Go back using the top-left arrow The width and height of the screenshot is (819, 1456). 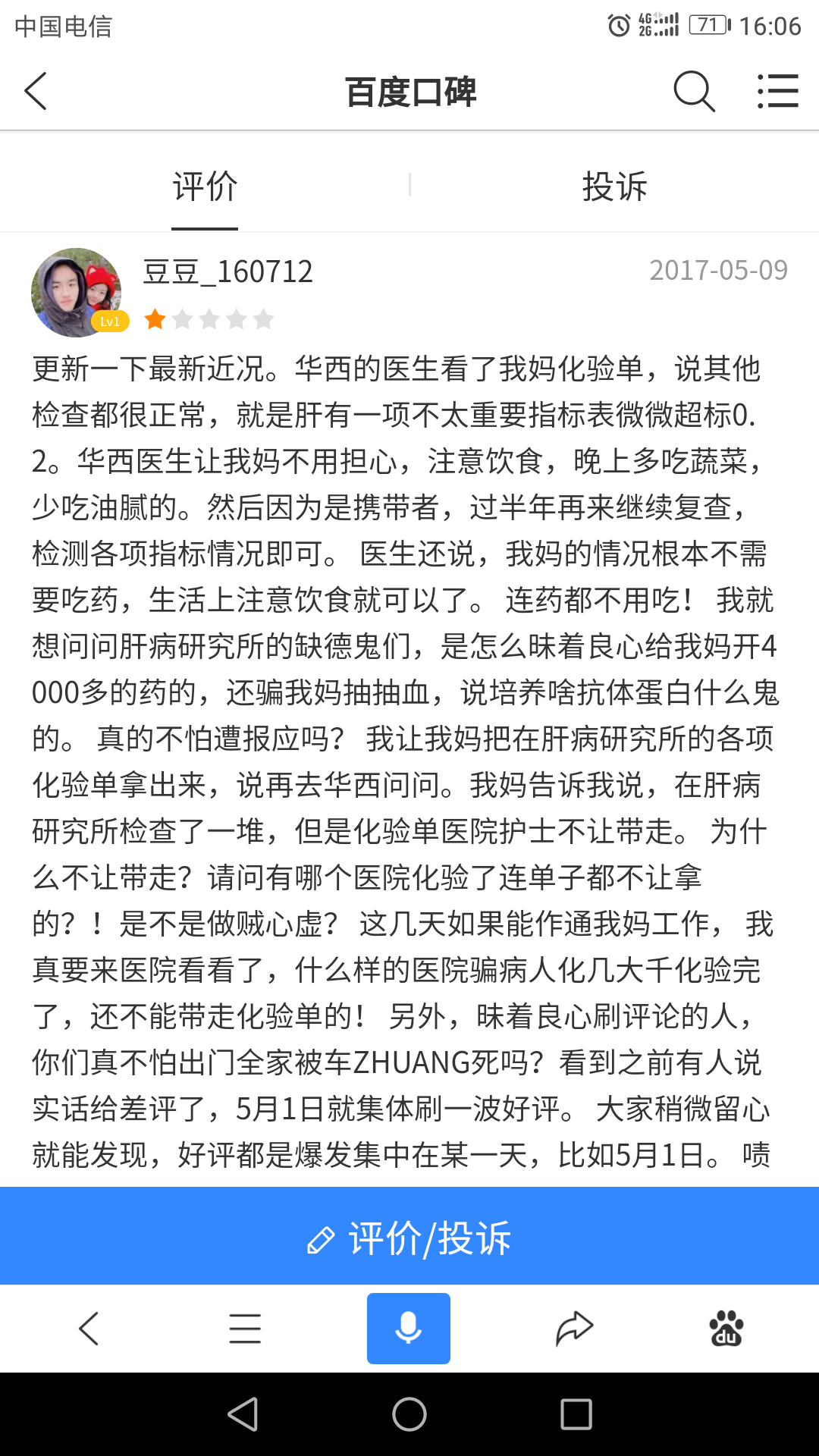pyautogui.click(x=36, y=92)
